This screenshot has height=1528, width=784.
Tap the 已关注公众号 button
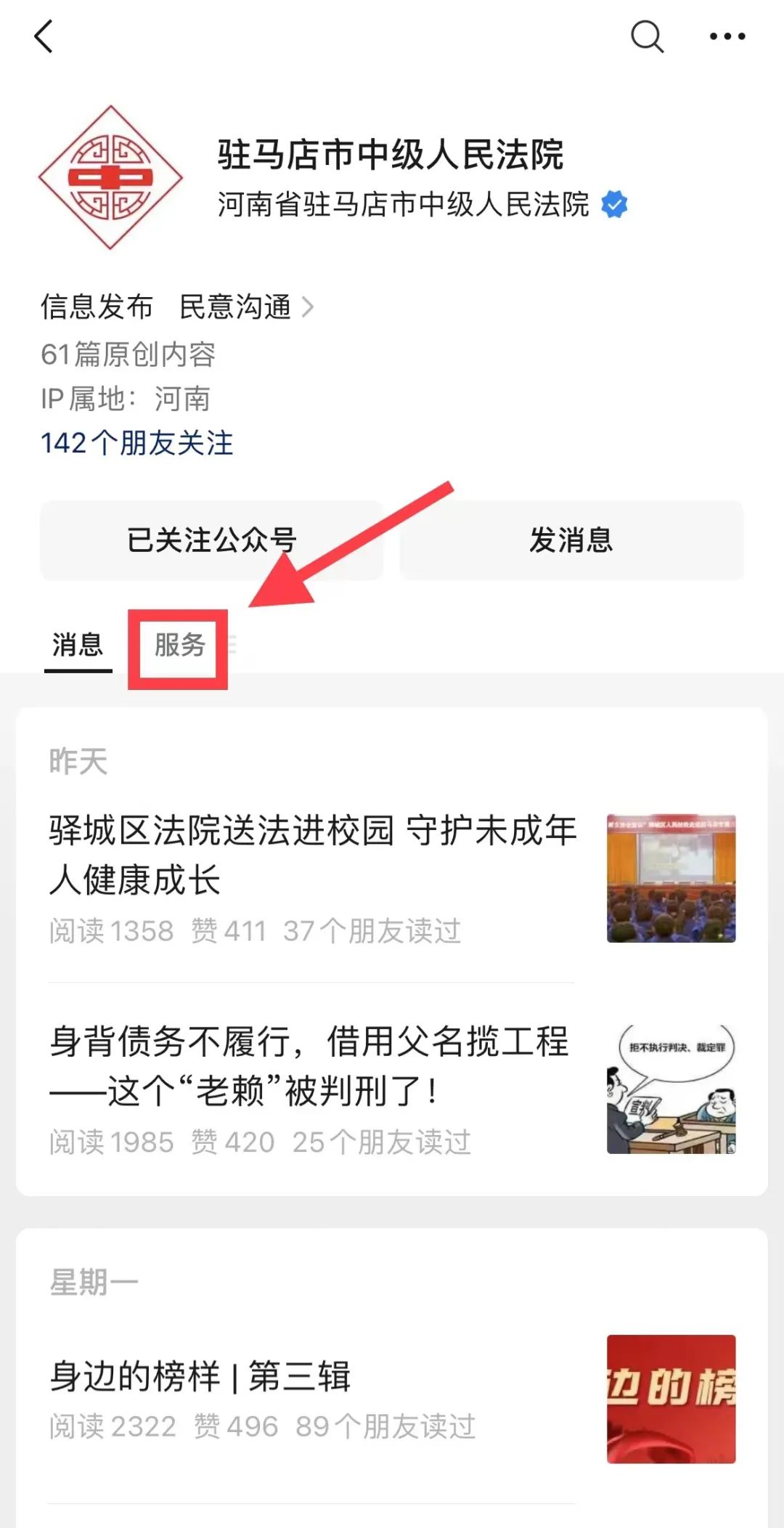point(211,540)
